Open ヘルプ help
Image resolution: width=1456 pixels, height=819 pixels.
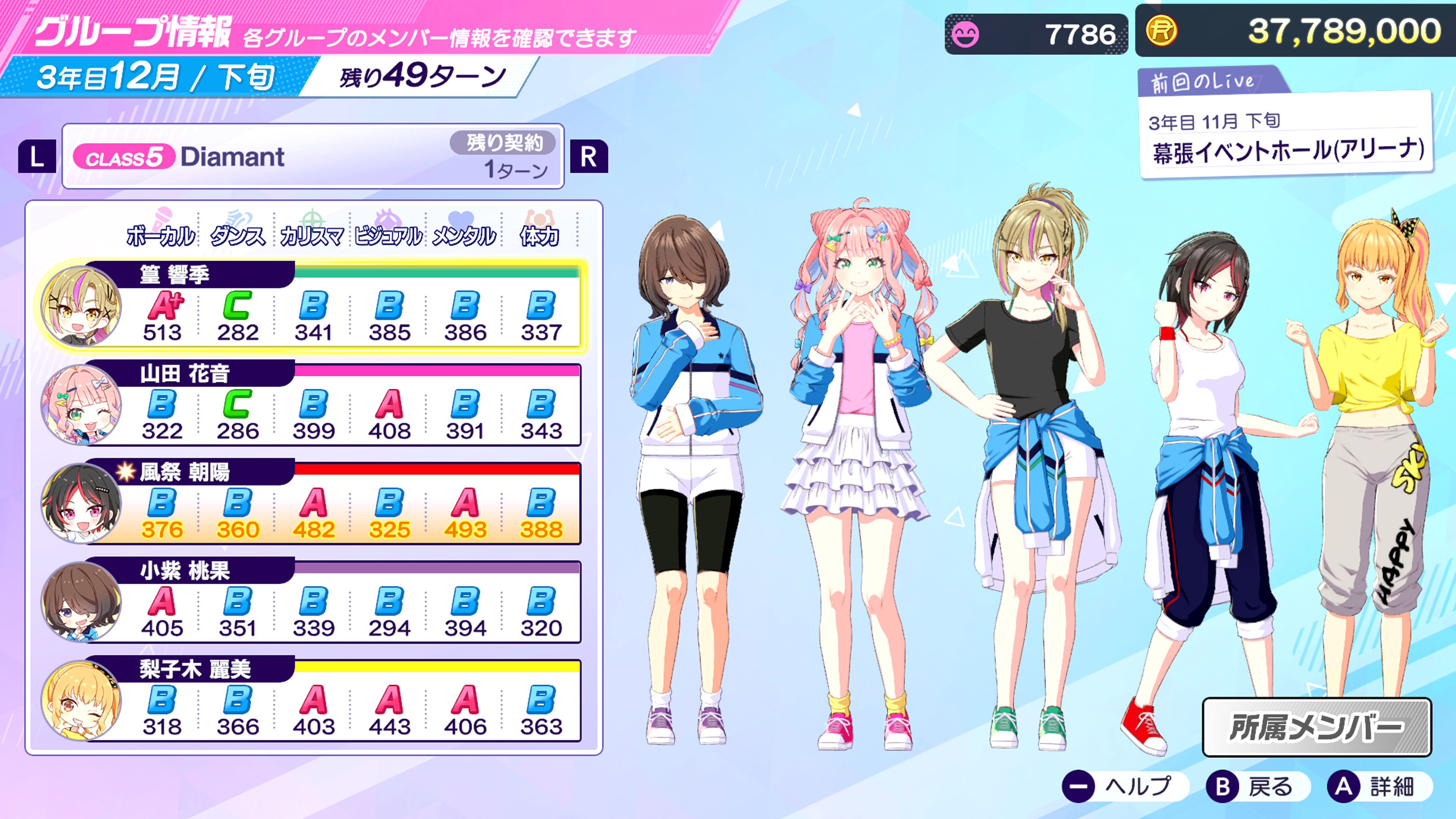1125,786
